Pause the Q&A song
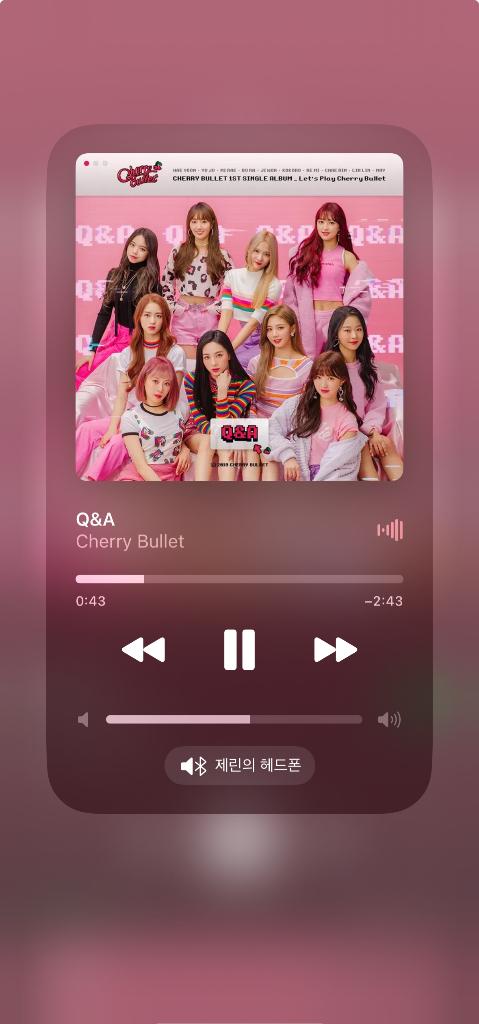The height and width of the screenshot is (1024, 479). coord(239,650)
